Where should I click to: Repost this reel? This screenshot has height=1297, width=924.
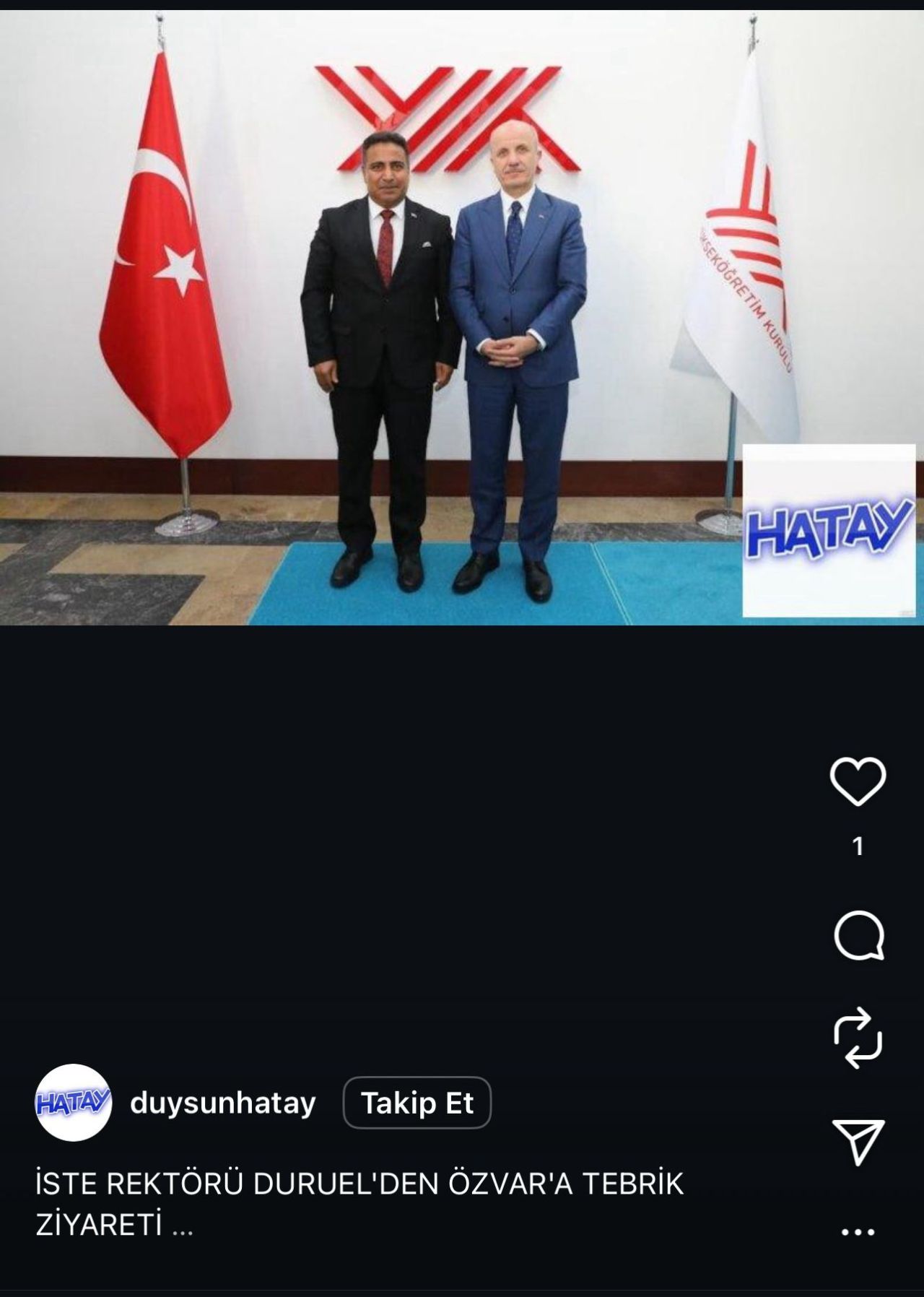[858, 1038]
